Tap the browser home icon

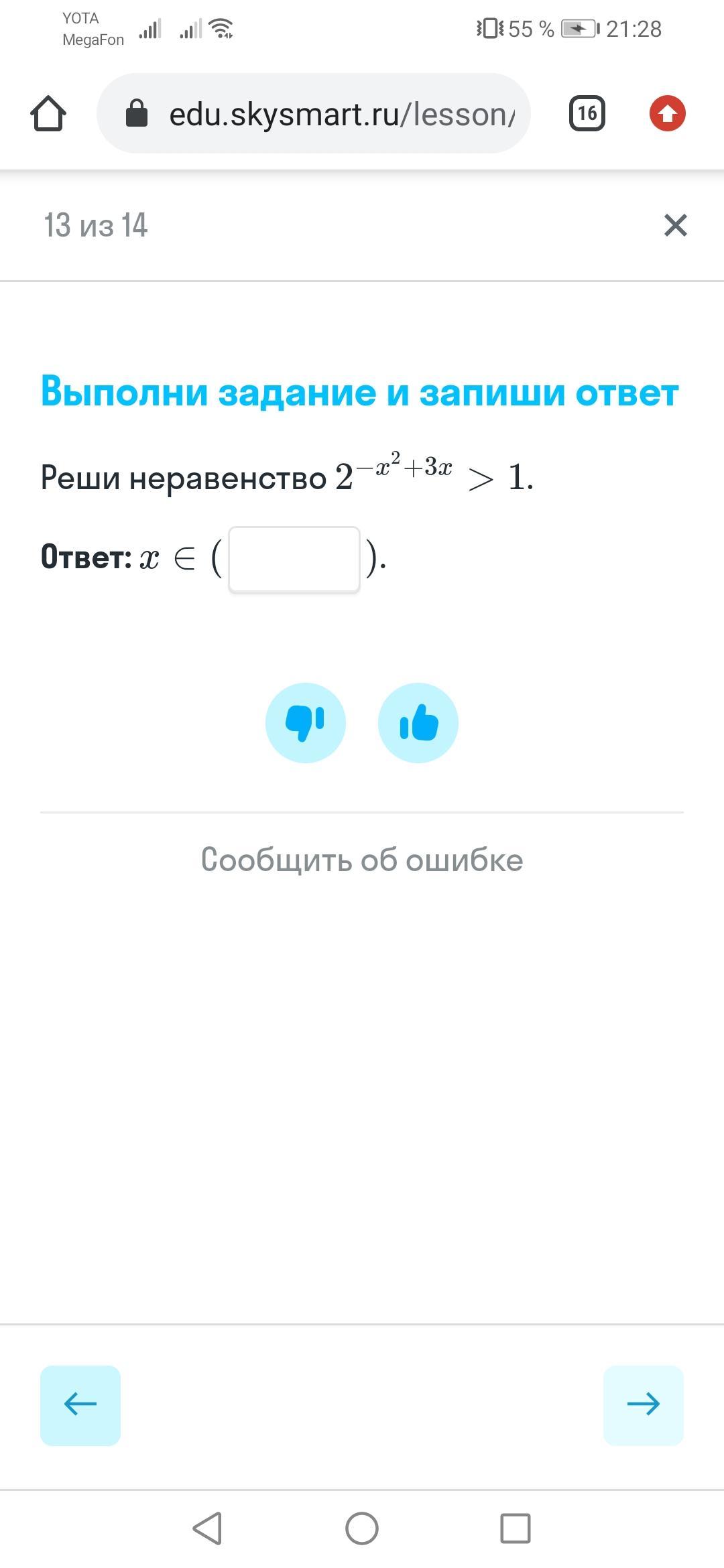[48, 113]
